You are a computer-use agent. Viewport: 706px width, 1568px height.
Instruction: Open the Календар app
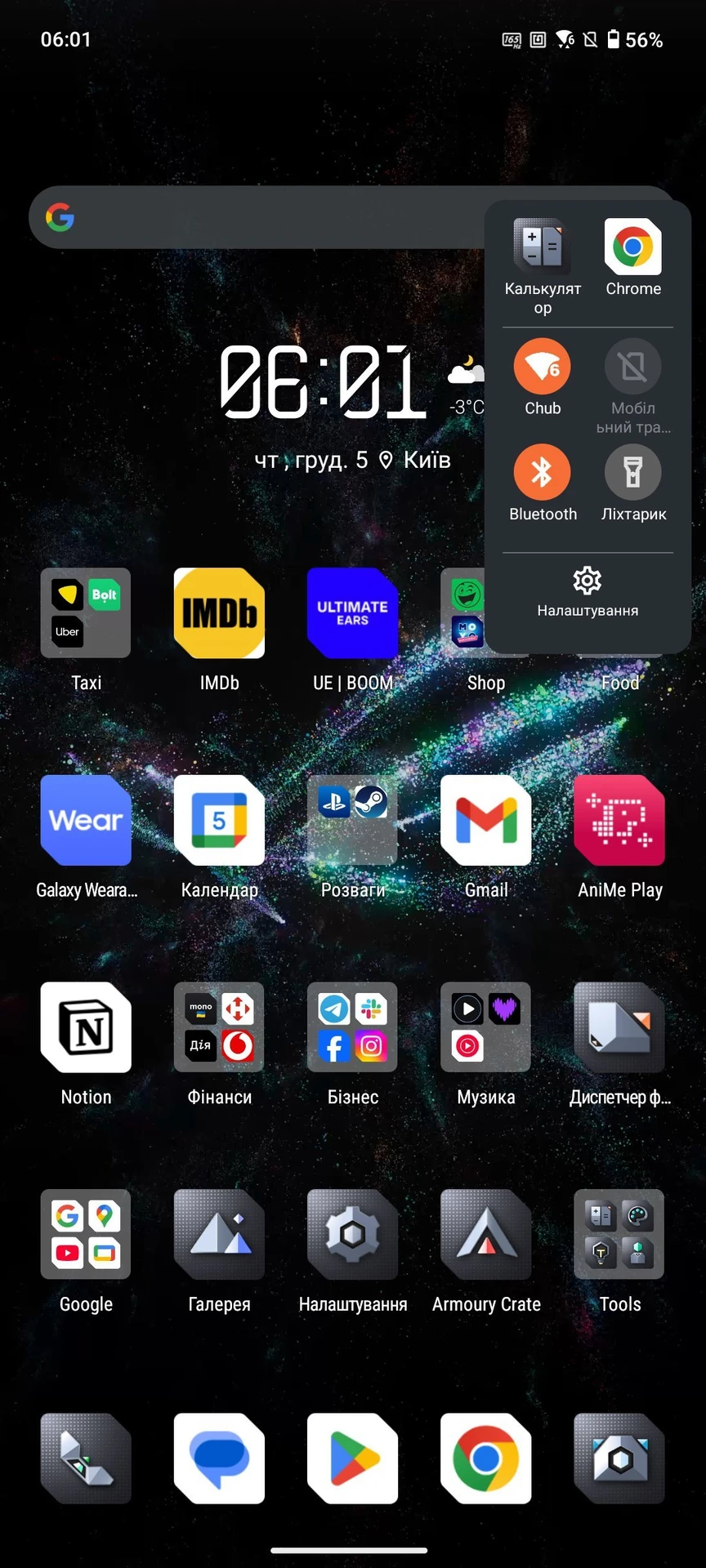tap(219, 820)
